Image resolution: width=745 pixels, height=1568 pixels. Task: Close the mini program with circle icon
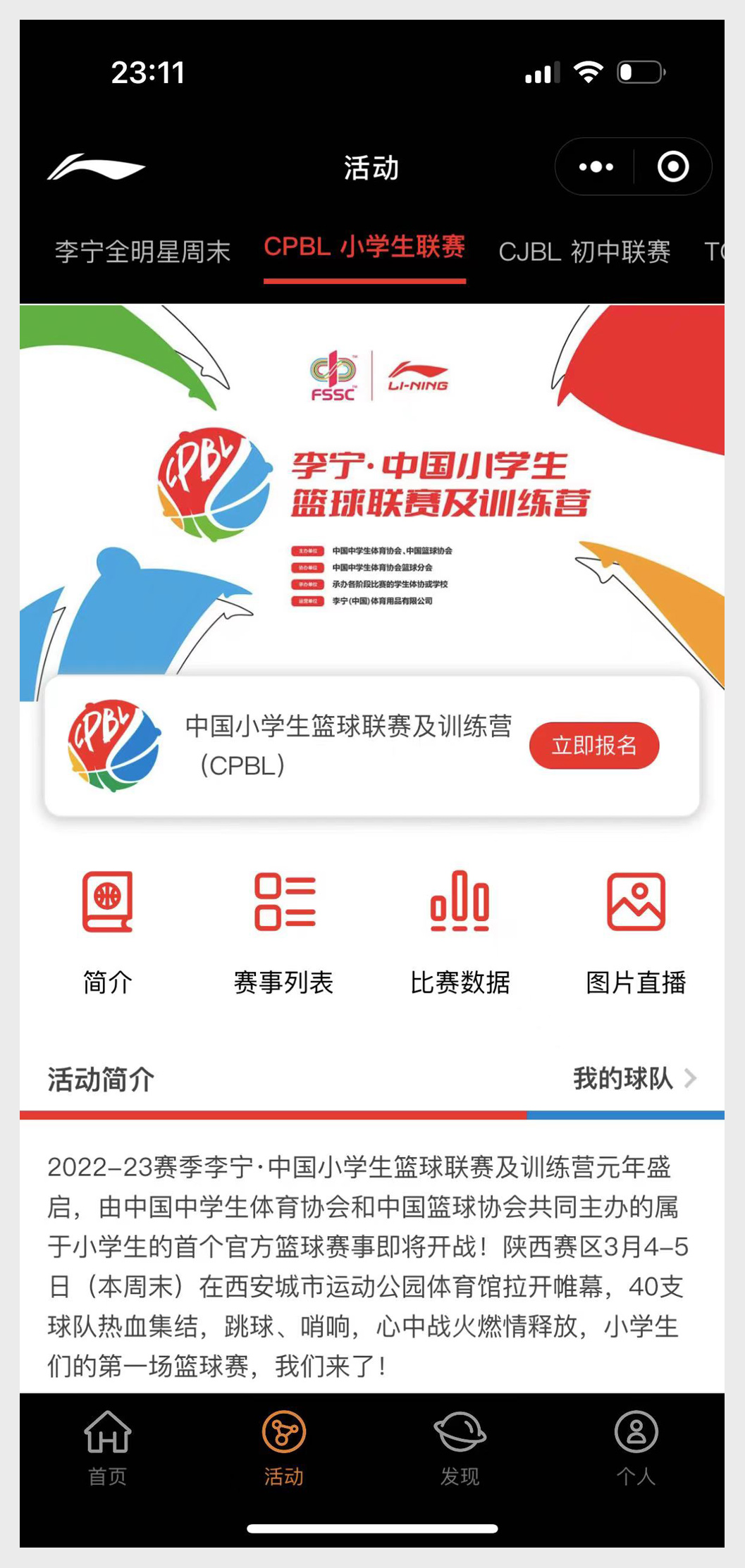click(673, 167)
